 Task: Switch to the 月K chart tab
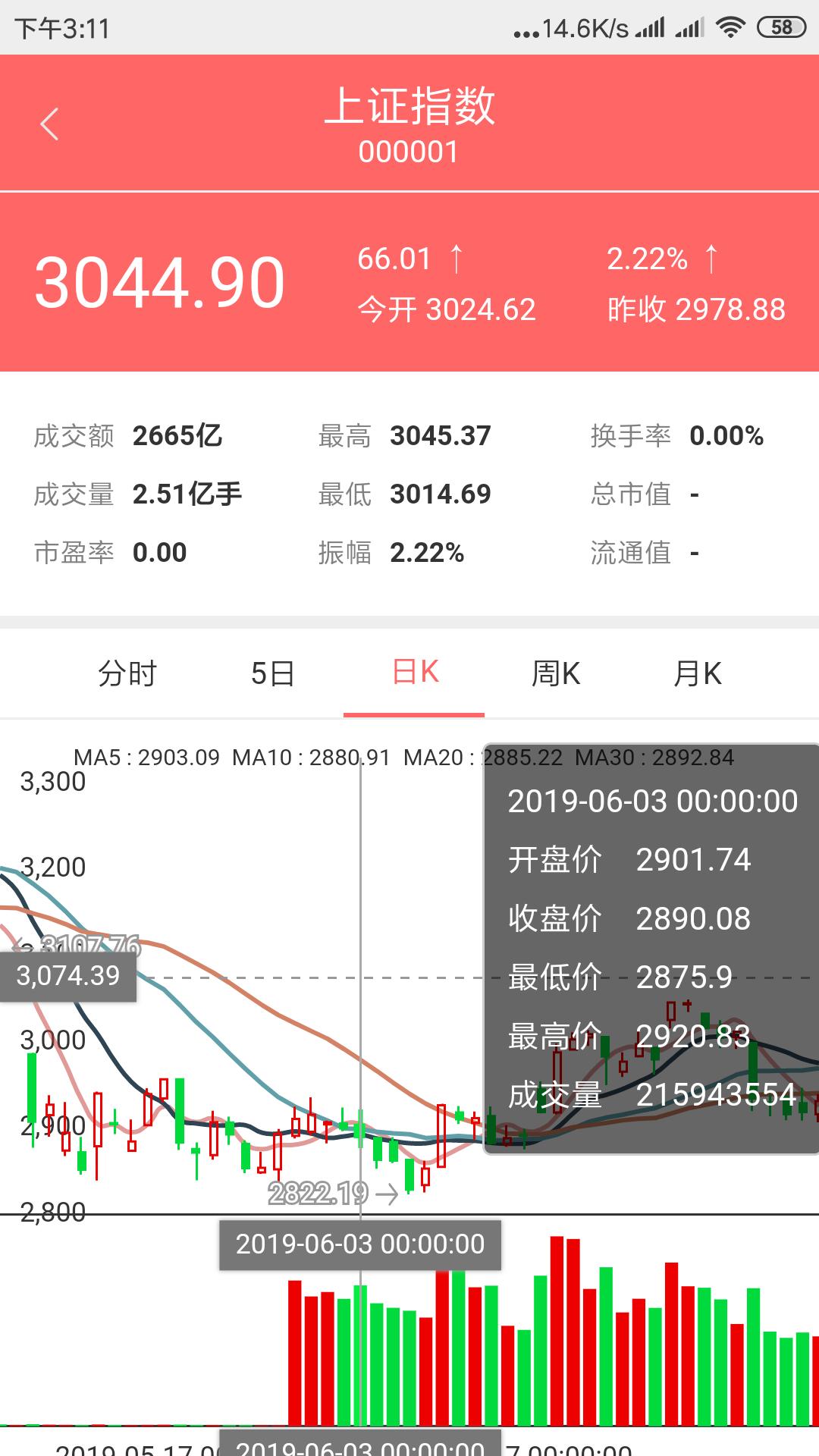(698, 673)
